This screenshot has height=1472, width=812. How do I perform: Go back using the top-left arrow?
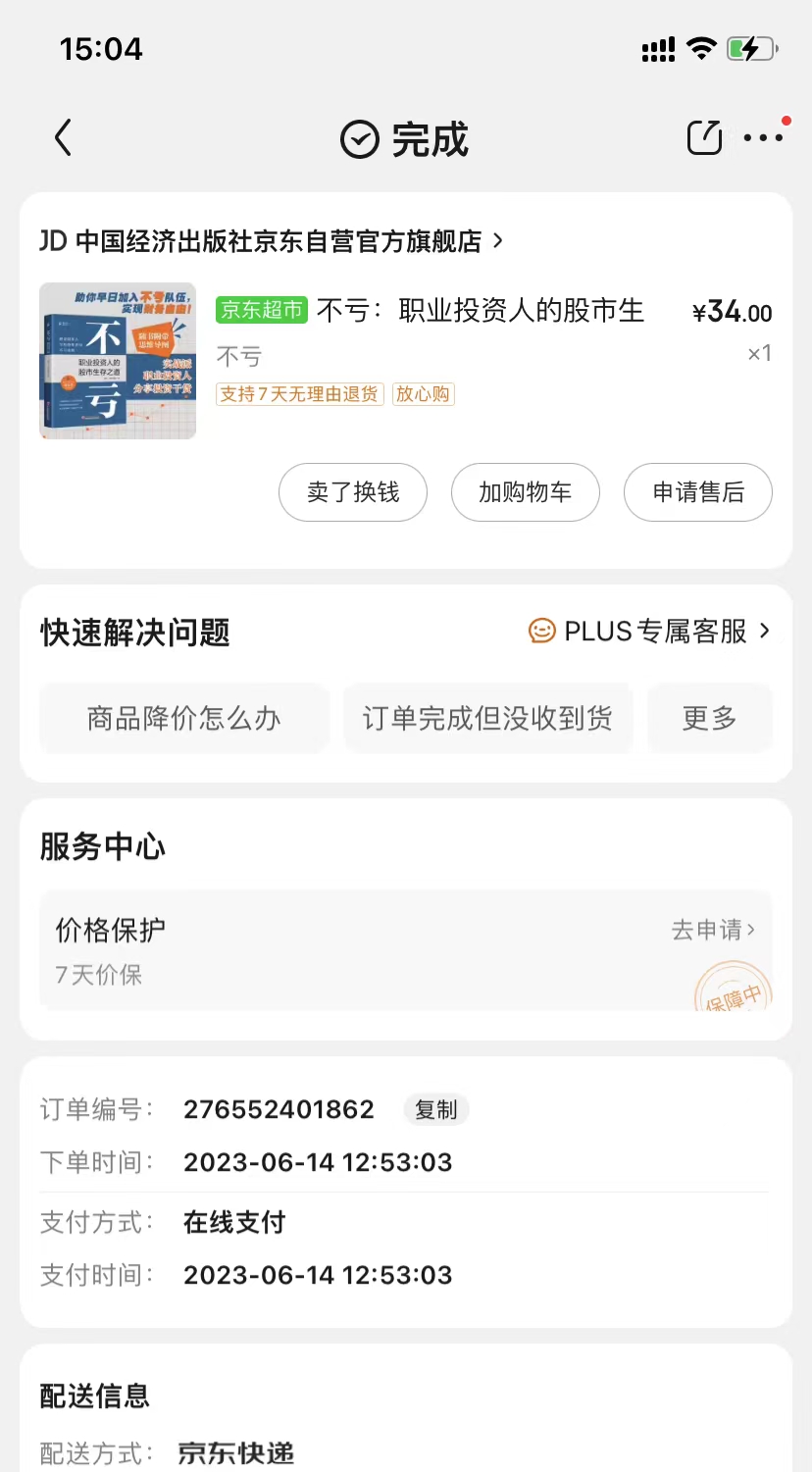(64, 138)
